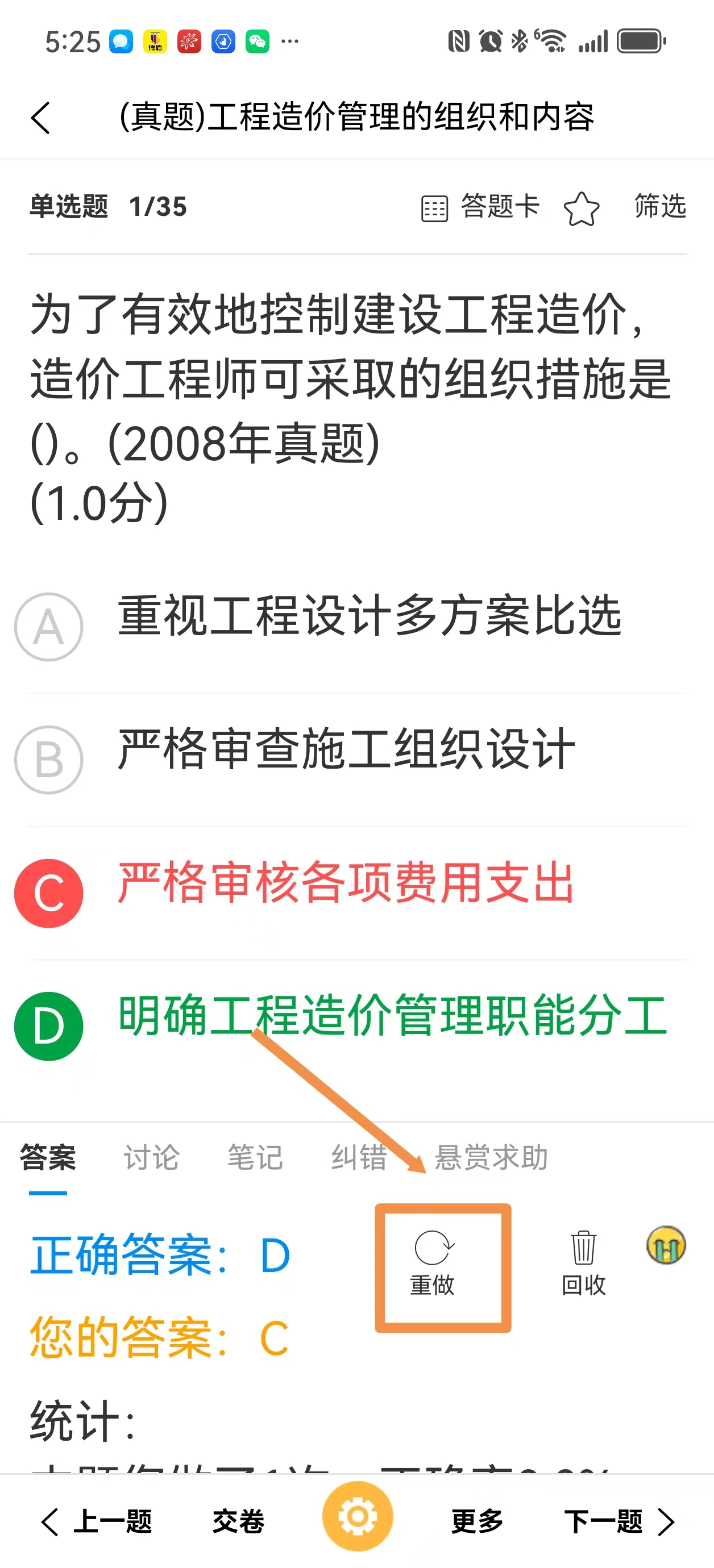Switch to the 纠错 error-report tab
This screenshot has width=714, height=1568.
point(358,1158)
